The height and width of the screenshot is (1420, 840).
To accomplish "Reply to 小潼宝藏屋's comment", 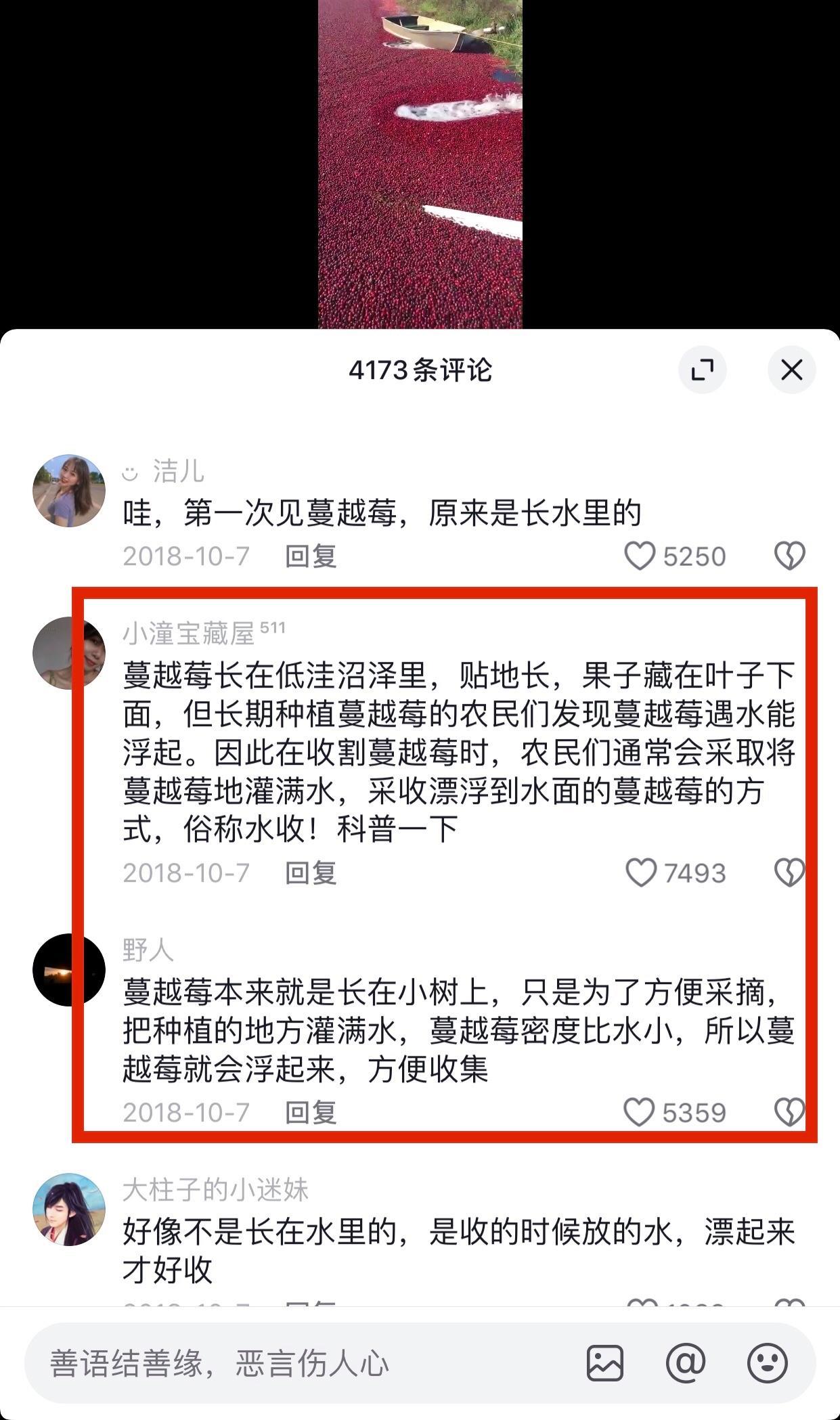I will pos(311,872).
